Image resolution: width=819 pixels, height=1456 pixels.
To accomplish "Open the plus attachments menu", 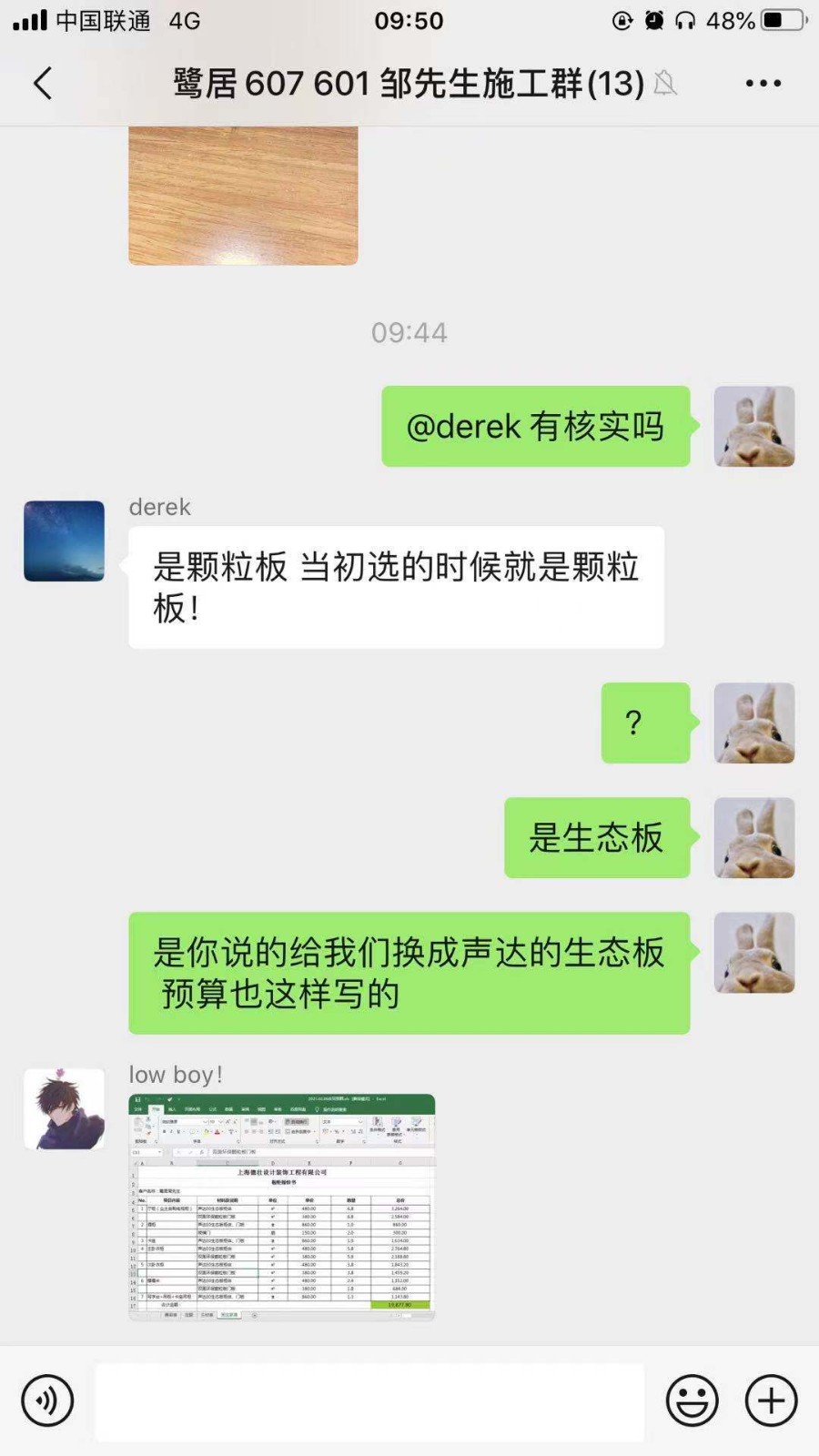I will 771,1400.
